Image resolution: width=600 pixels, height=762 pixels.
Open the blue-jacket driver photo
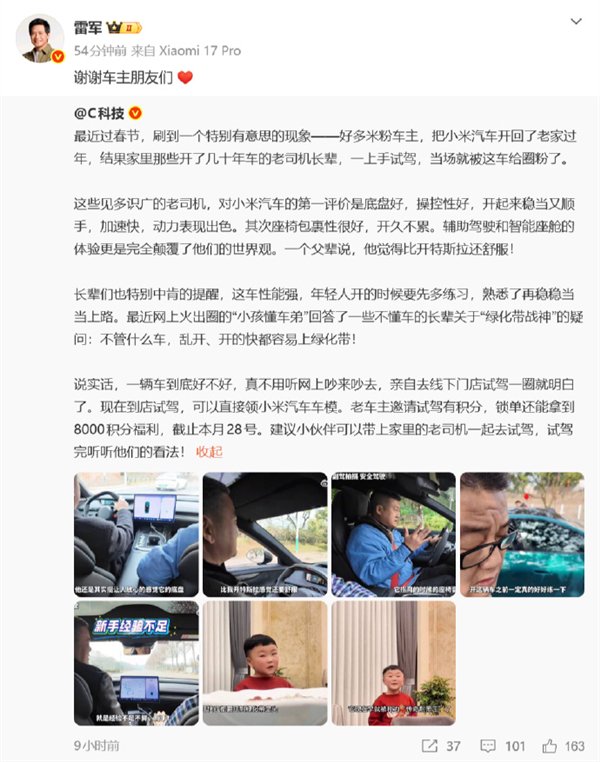tap(392, 534)
